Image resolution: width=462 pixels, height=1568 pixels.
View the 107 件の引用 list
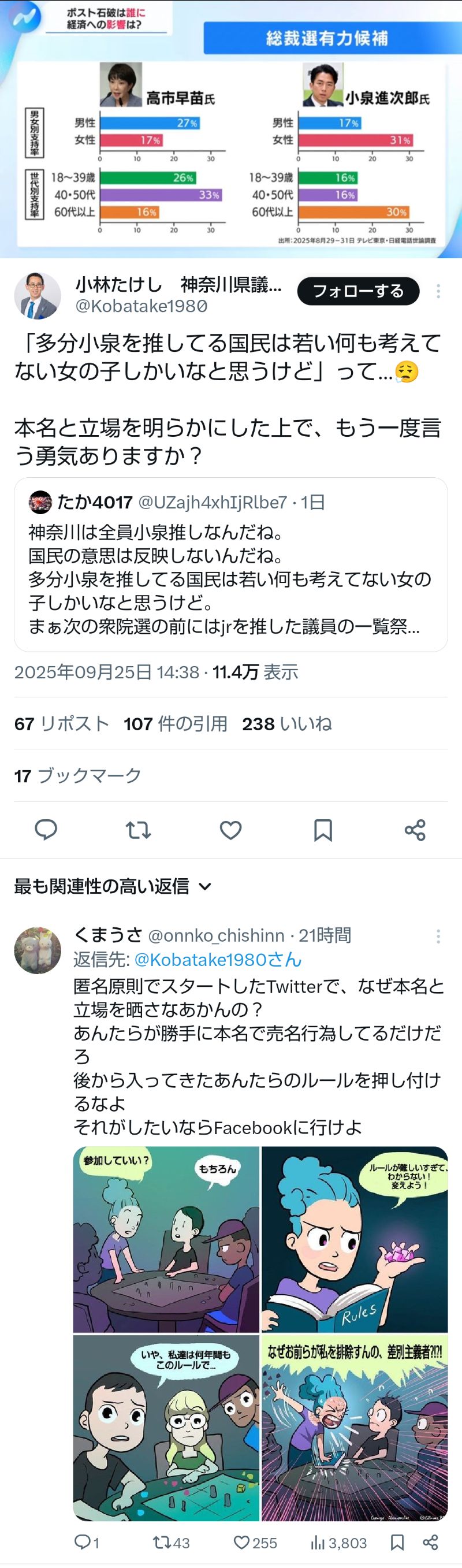(x=176, y=724)
